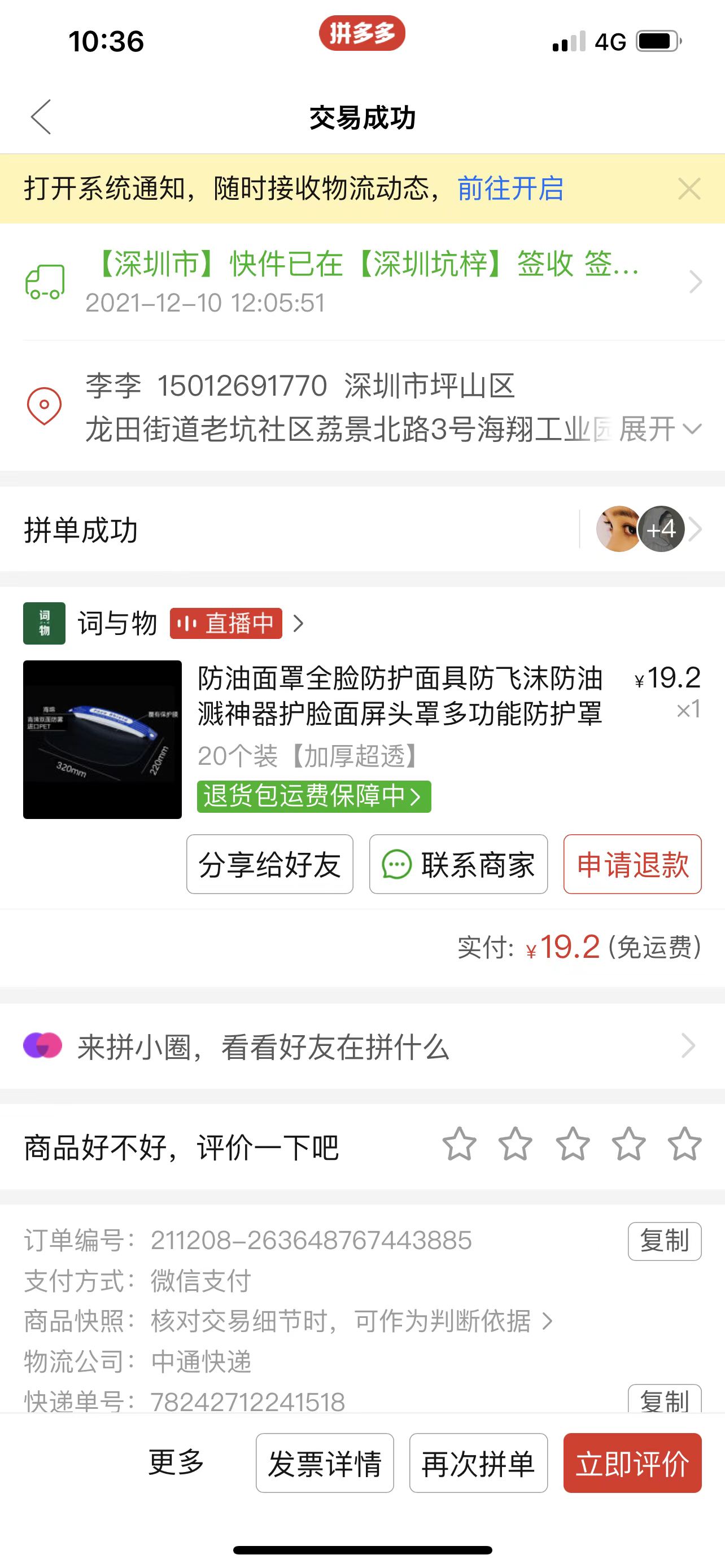725x1568 pixels.
Task: View 发票详情 invoice details
Action: point(325,1462)
